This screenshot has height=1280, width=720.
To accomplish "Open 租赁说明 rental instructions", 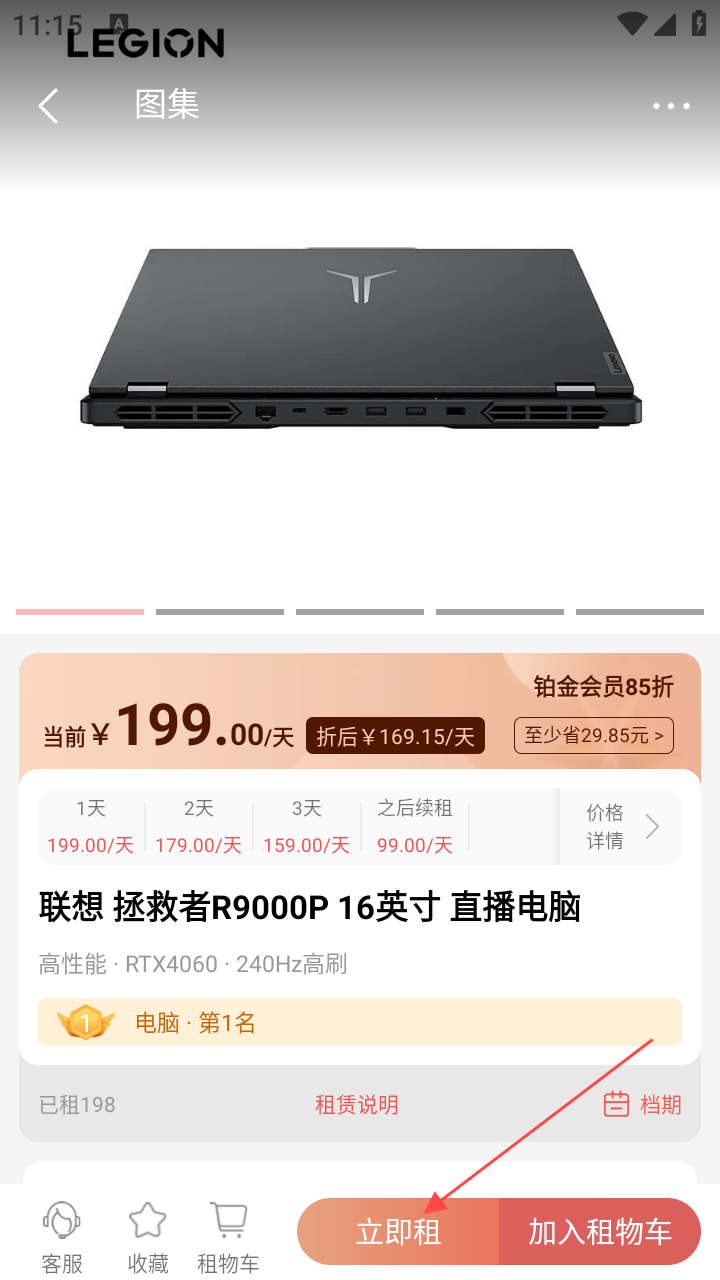I will (x=357, y=1105).
